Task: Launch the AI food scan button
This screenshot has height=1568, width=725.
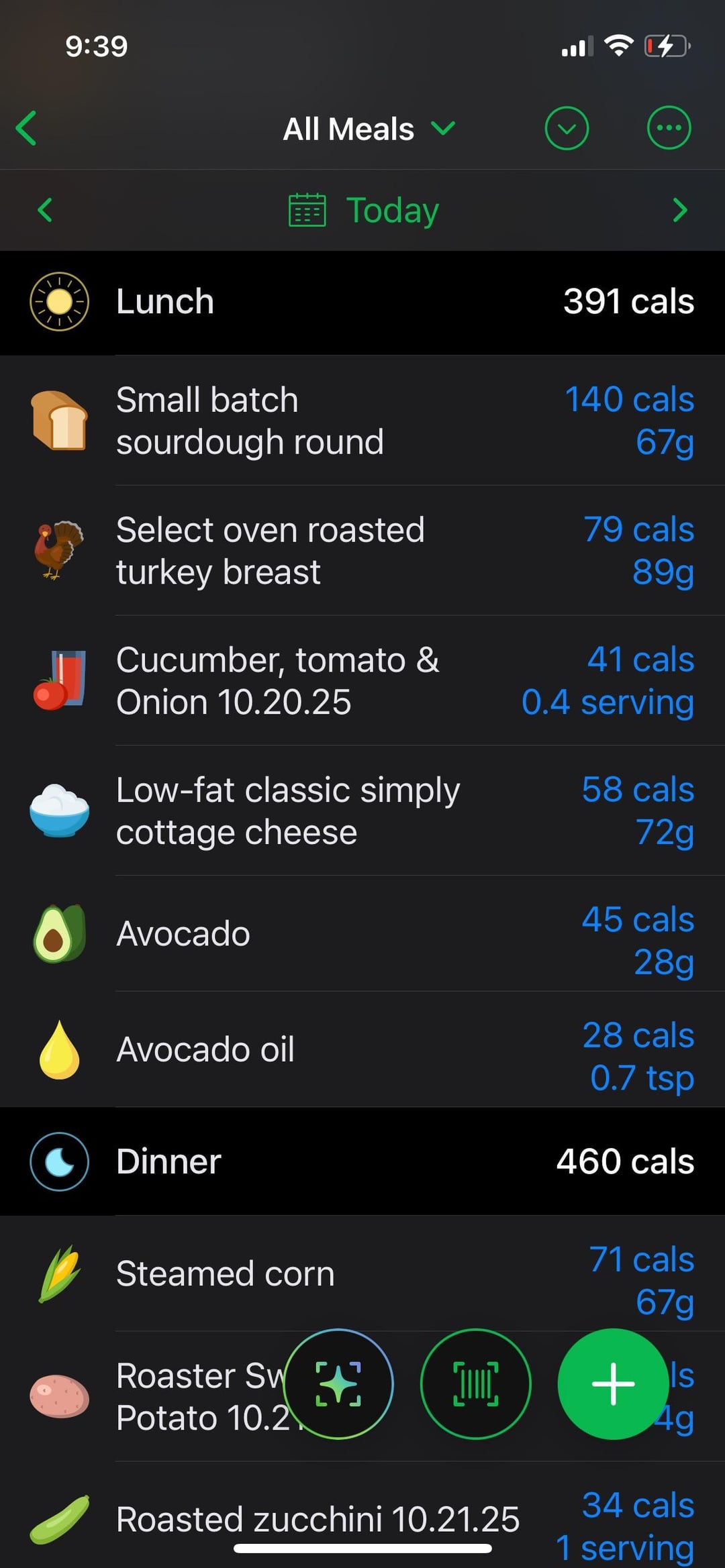Action: point(338,1384)
